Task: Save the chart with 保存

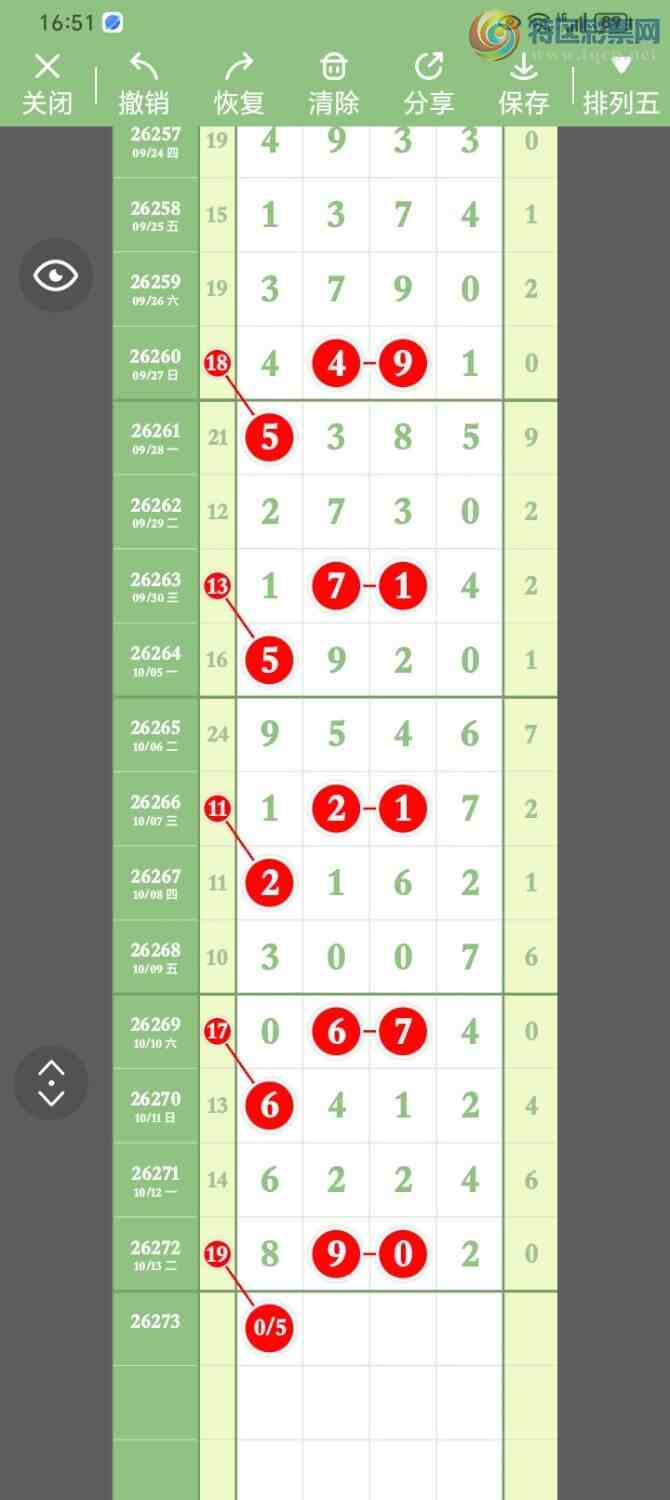Action: [523, 84]
